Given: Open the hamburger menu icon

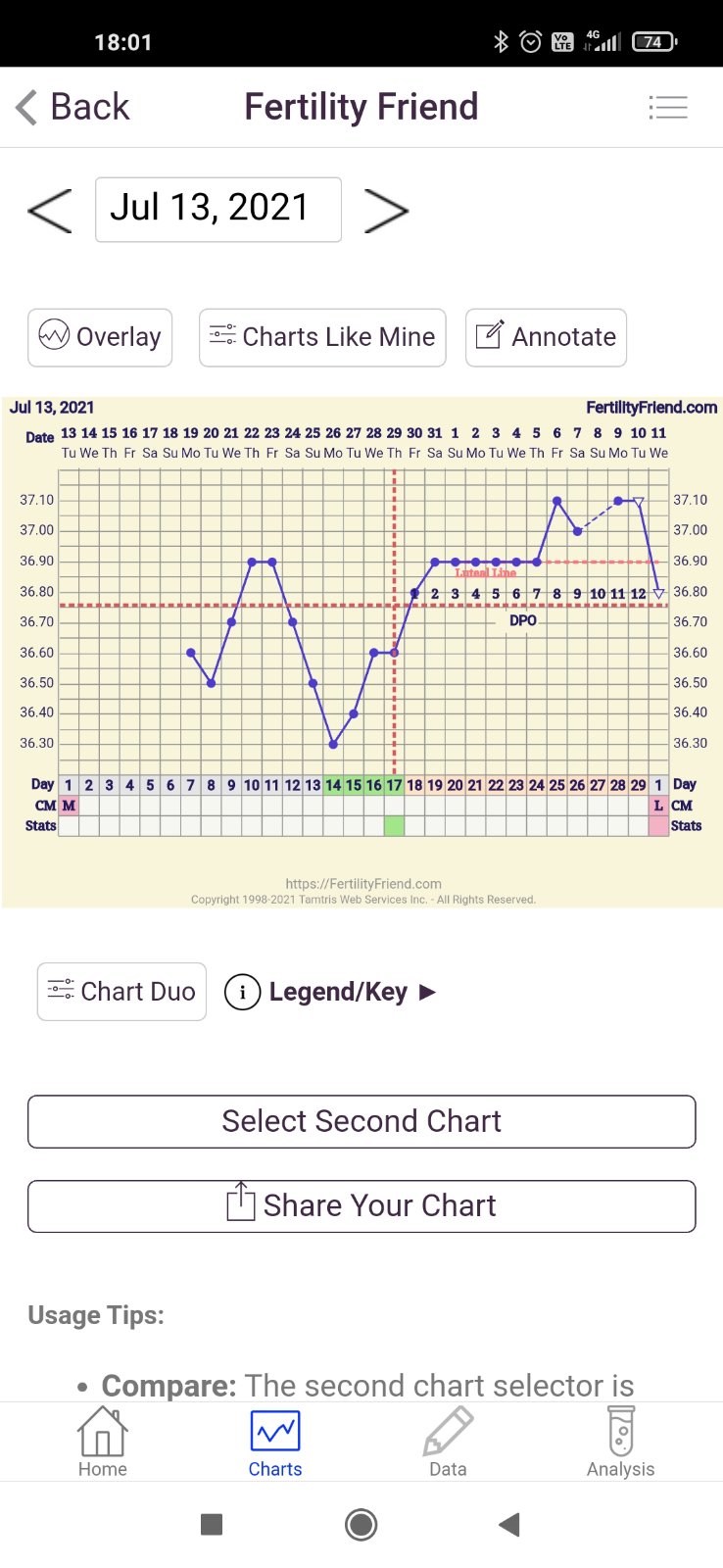Looking at the screenshot, I should [668, 107].
